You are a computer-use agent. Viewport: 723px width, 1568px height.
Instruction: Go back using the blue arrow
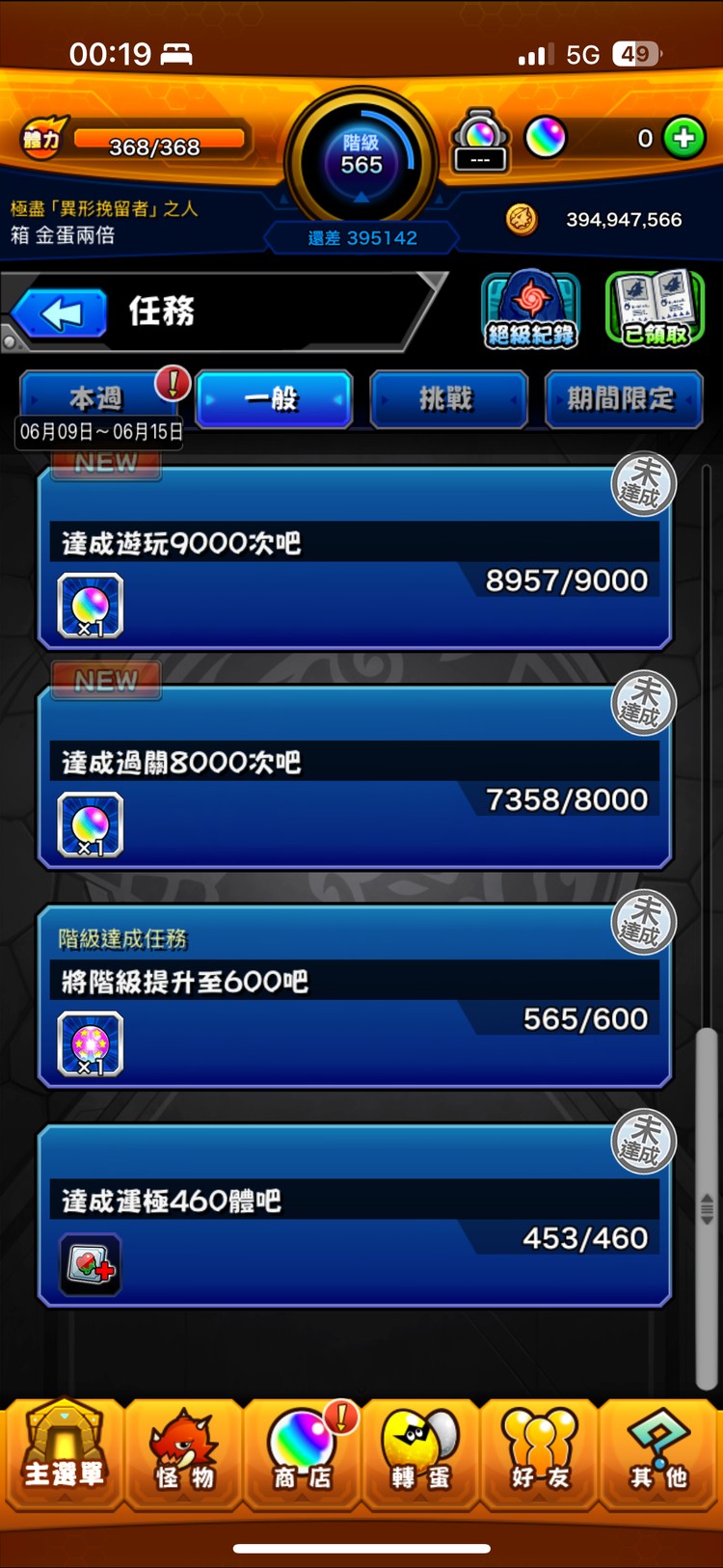[60, 313]
